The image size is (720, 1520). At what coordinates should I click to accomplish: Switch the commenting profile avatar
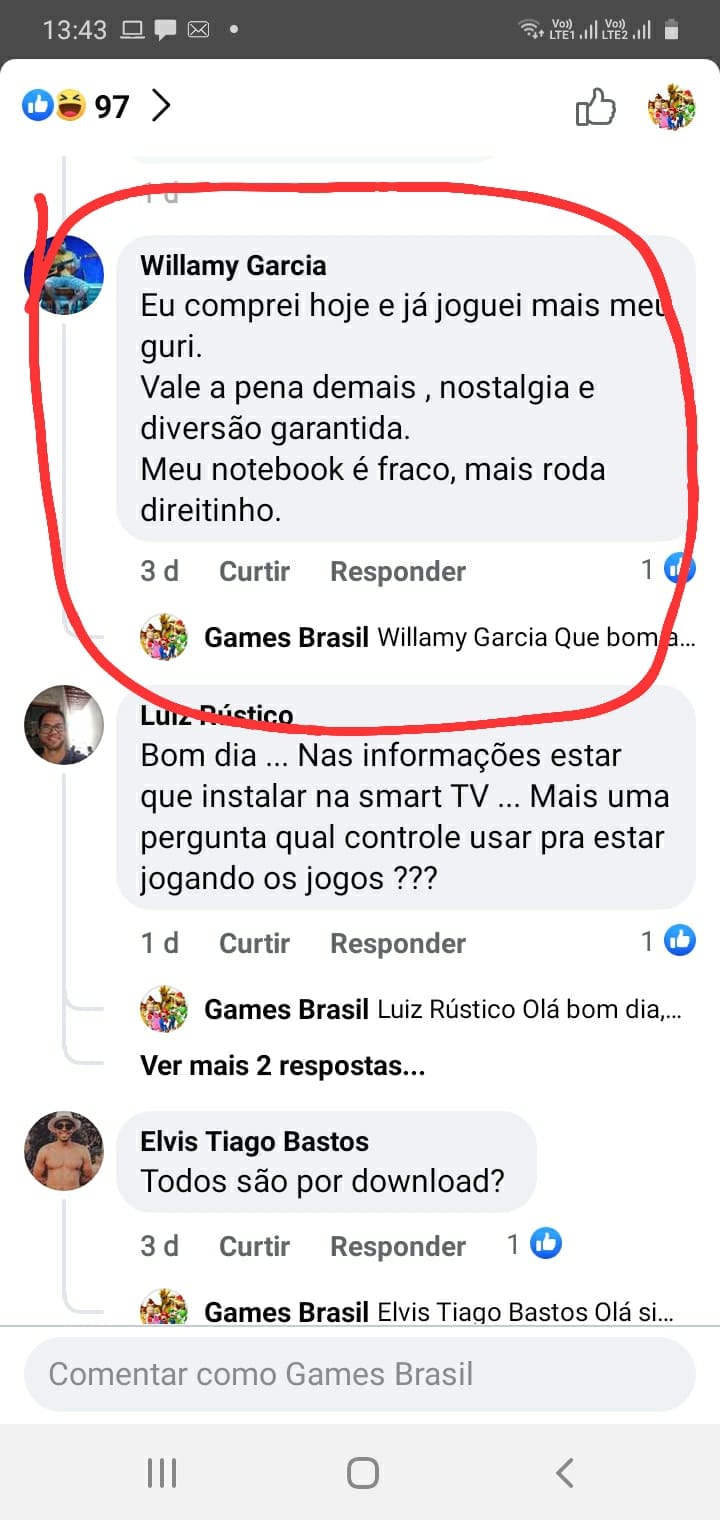671,107
